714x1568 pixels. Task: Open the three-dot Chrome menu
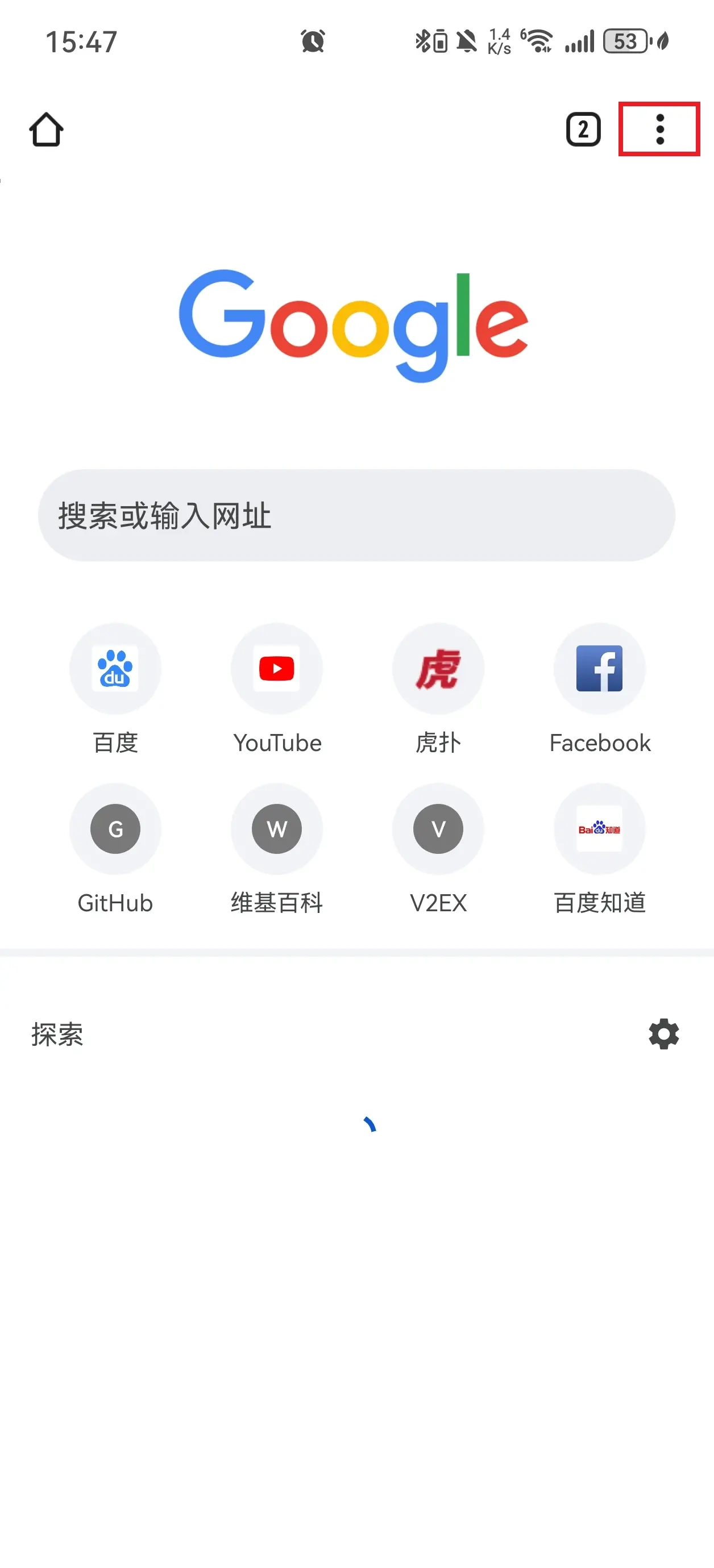pyautogui.click(x=660, y=130)
